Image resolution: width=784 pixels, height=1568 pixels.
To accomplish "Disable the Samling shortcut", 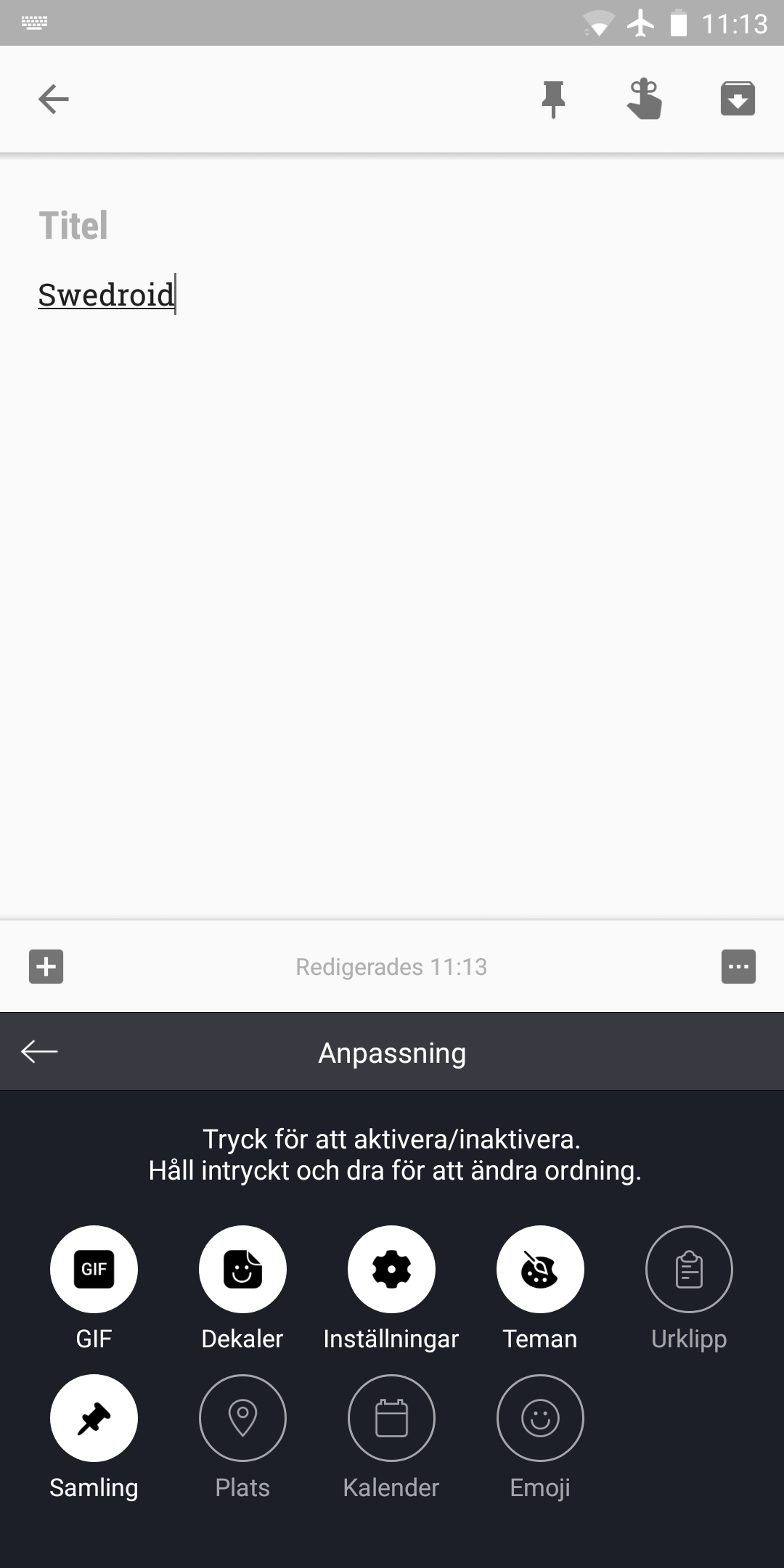I will 94,1418.
